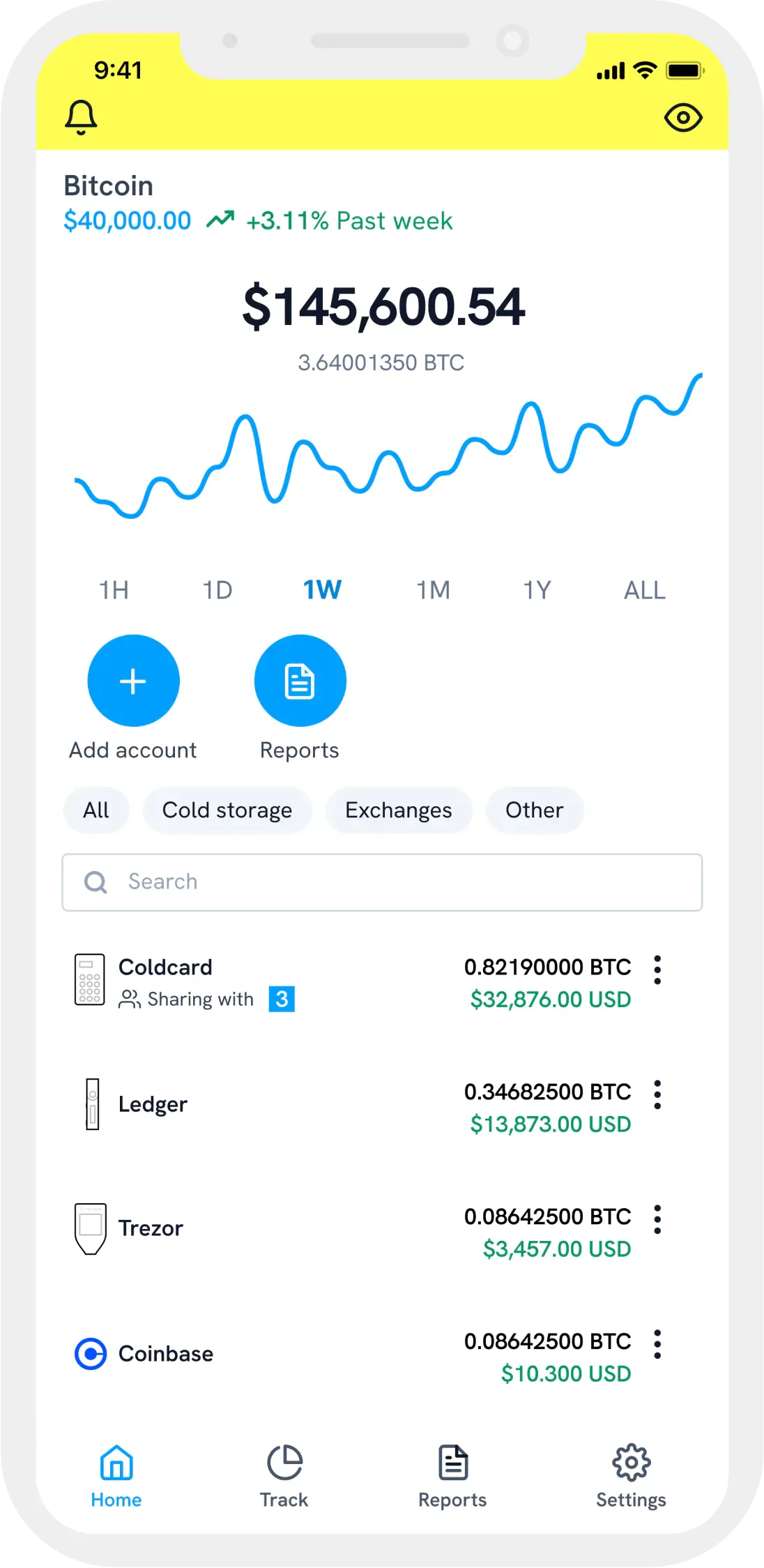Select the 1D chart range
This screenshot has width=764, height=1568.
pyautogui.click(x=217, y=590)
